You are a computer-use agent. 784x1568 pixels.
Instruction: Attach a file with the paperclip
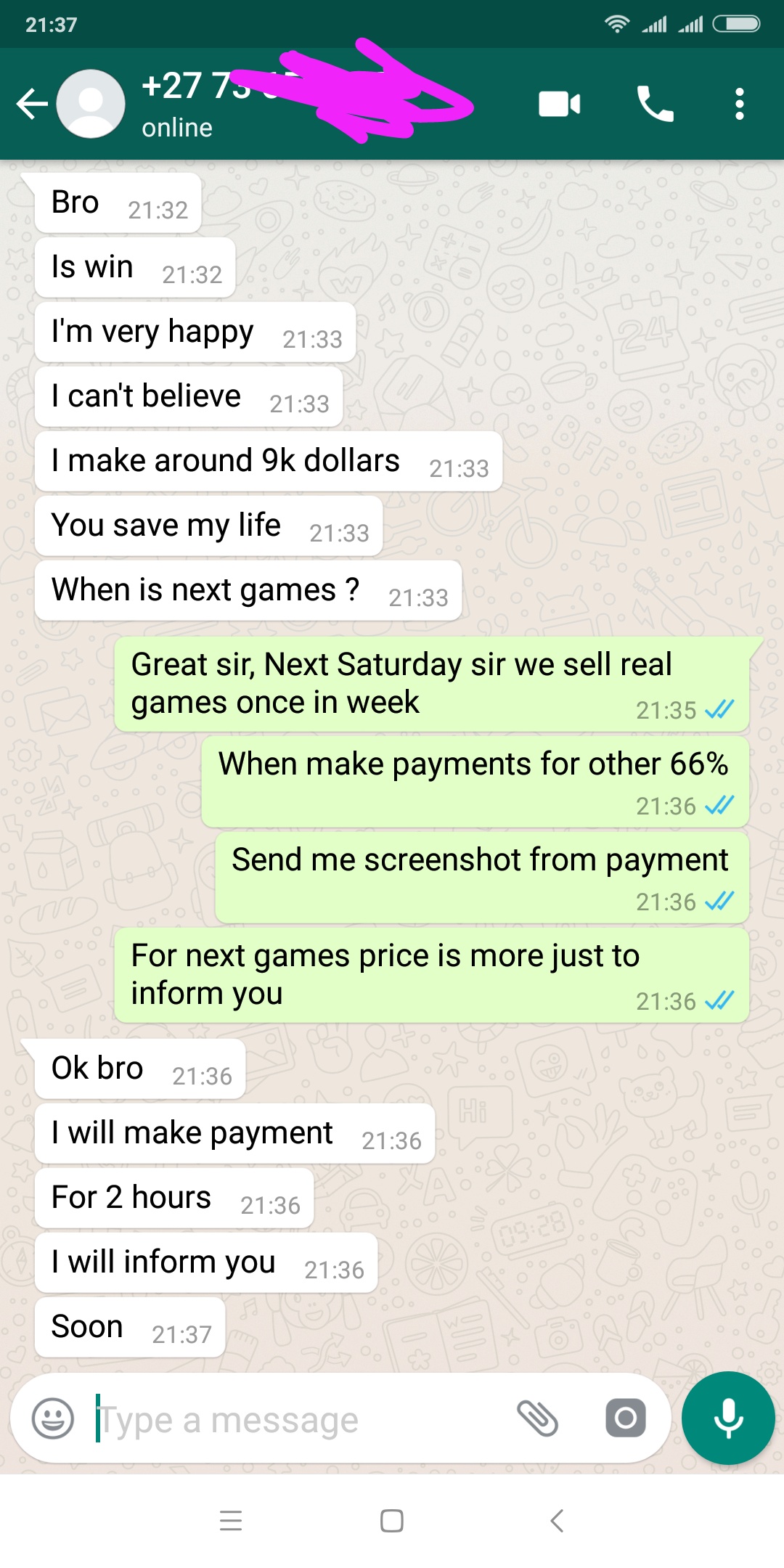tap(537, 1418)
